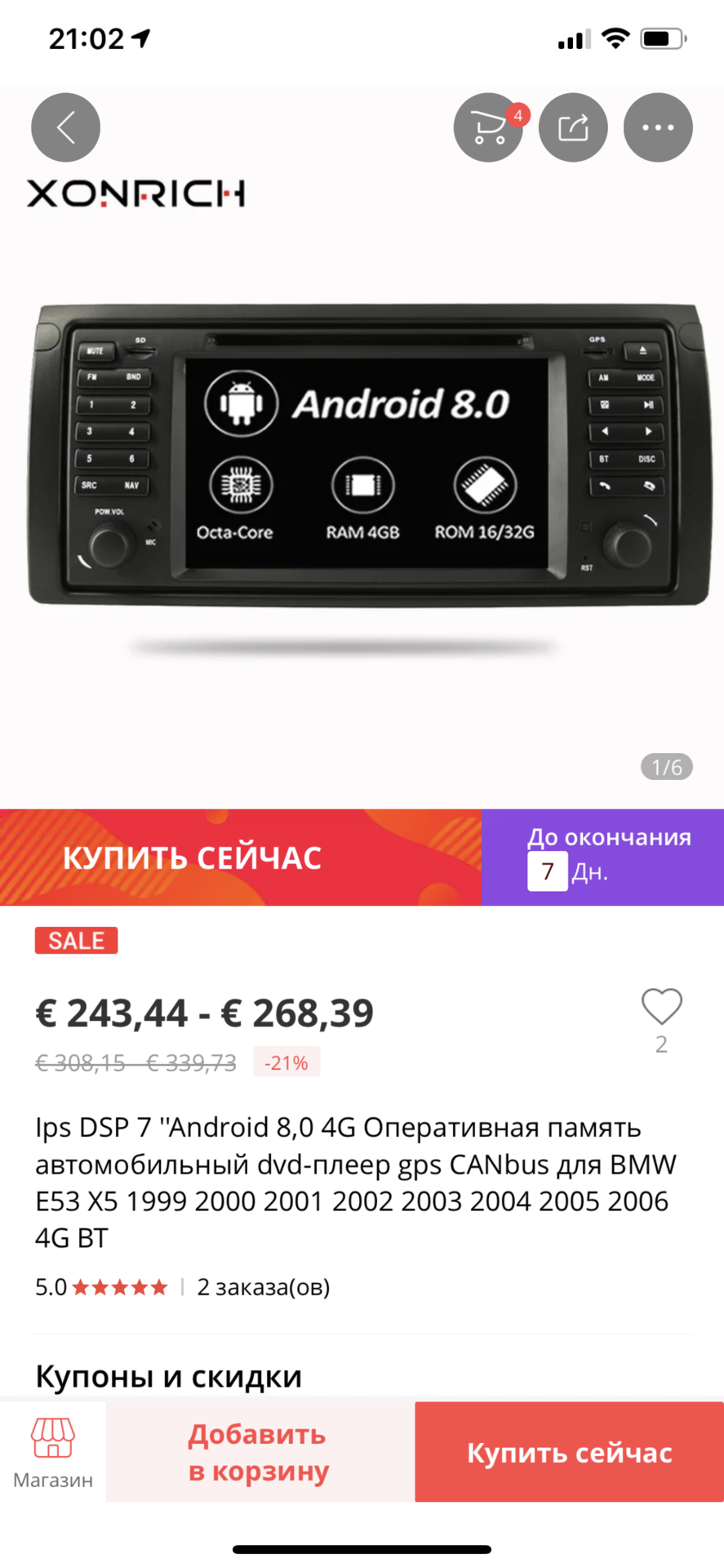Viewport: 724px width, 1568px height.
Task: Open the Магазин store page
Action: click(x=53, y=1453)
